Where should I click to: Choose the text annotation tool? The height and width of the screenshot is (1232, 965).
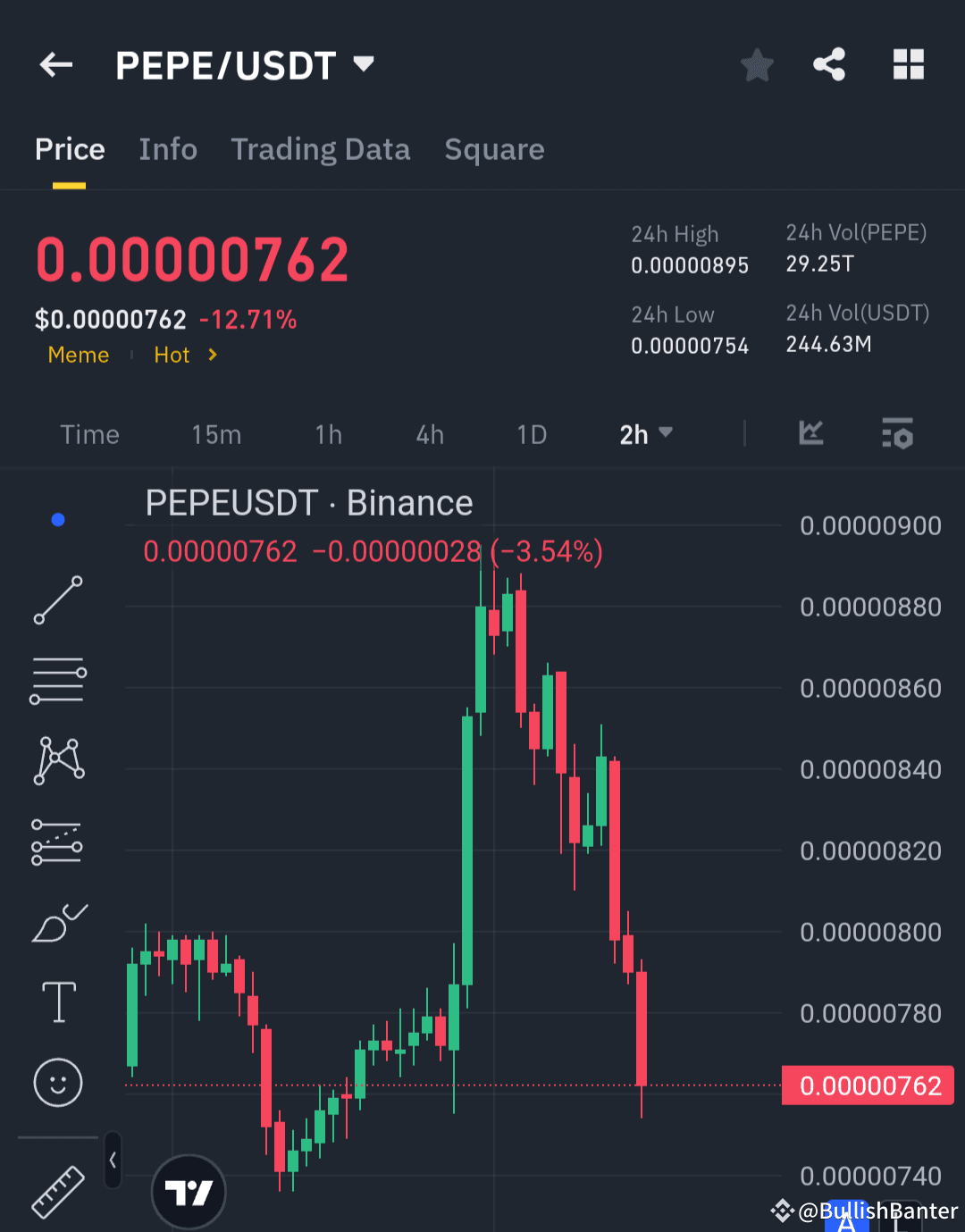pos(57,1002)
